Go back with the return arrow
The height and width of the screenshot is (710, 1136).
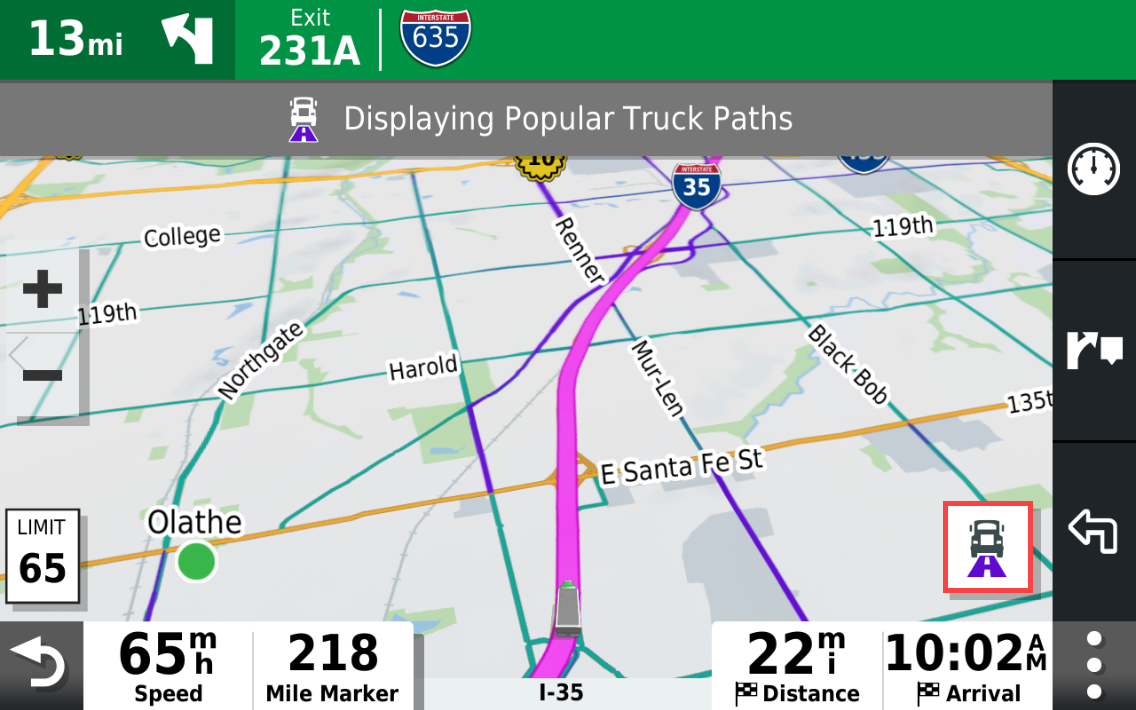coord(40,665)
